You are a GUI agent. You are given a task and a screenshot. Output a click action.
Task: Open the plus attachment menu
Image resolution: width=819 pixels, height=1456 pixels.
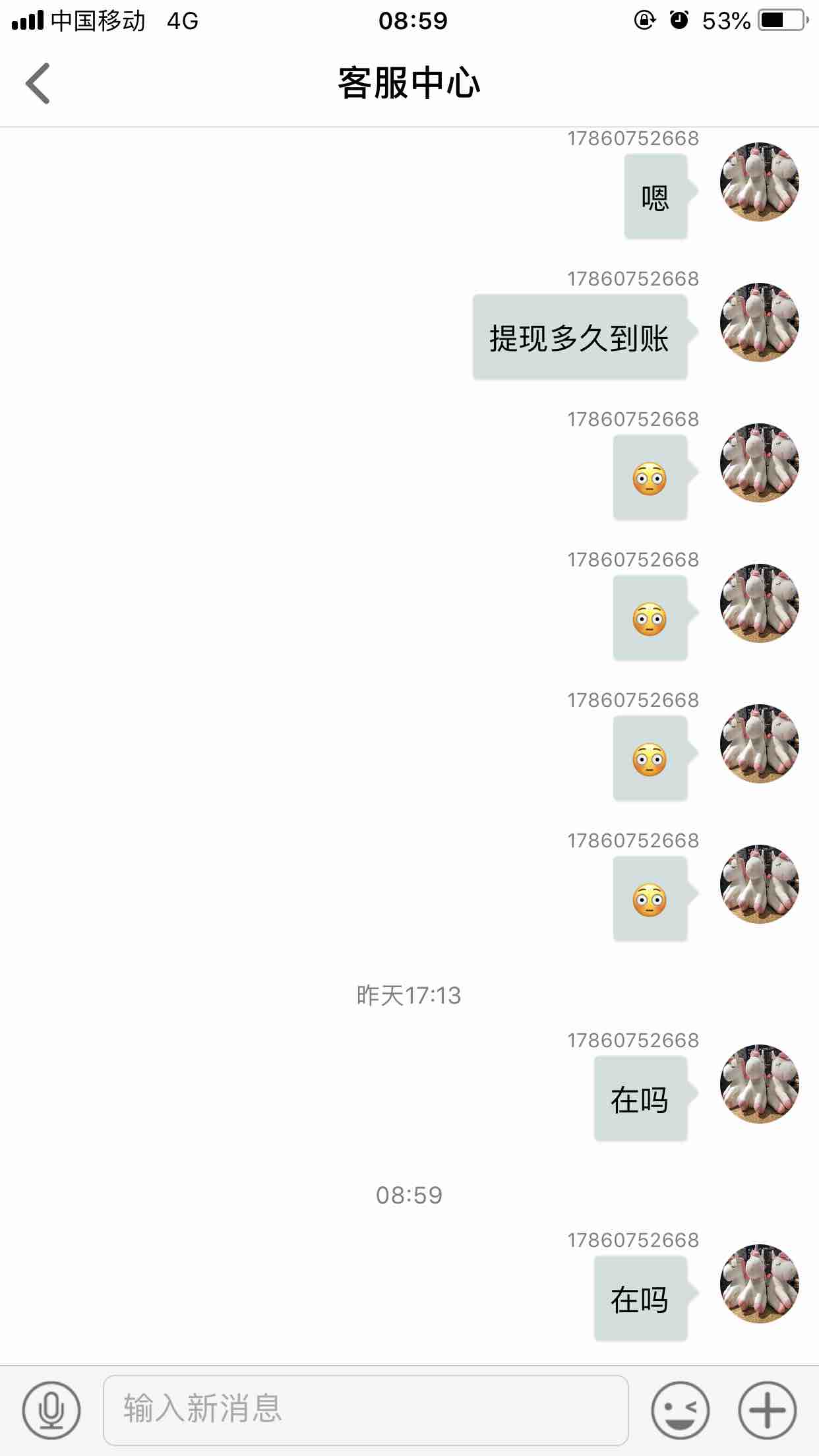[767, 1410]
